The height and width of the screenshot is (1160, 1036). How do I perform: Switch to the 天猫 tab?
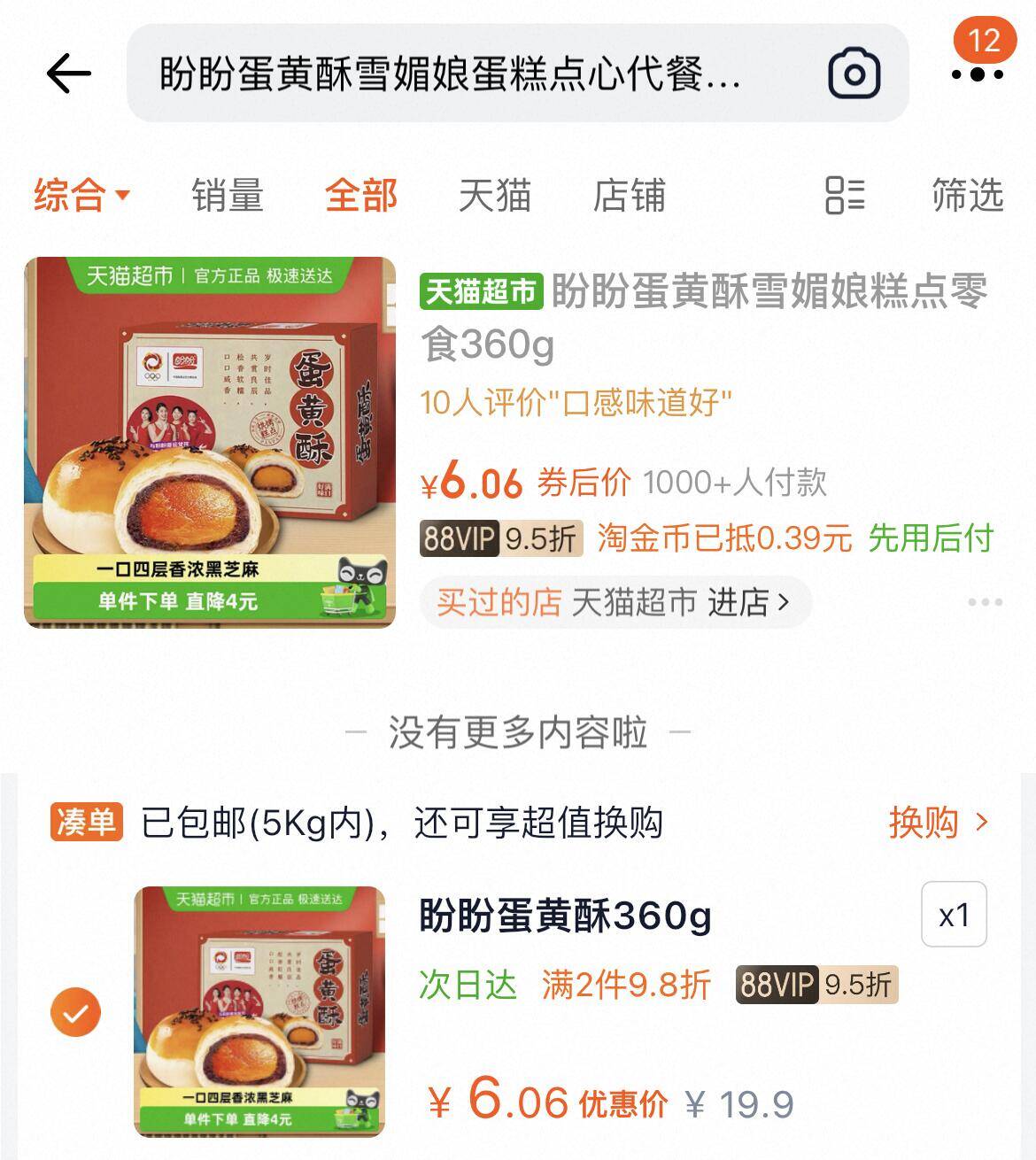pos(494,195)
